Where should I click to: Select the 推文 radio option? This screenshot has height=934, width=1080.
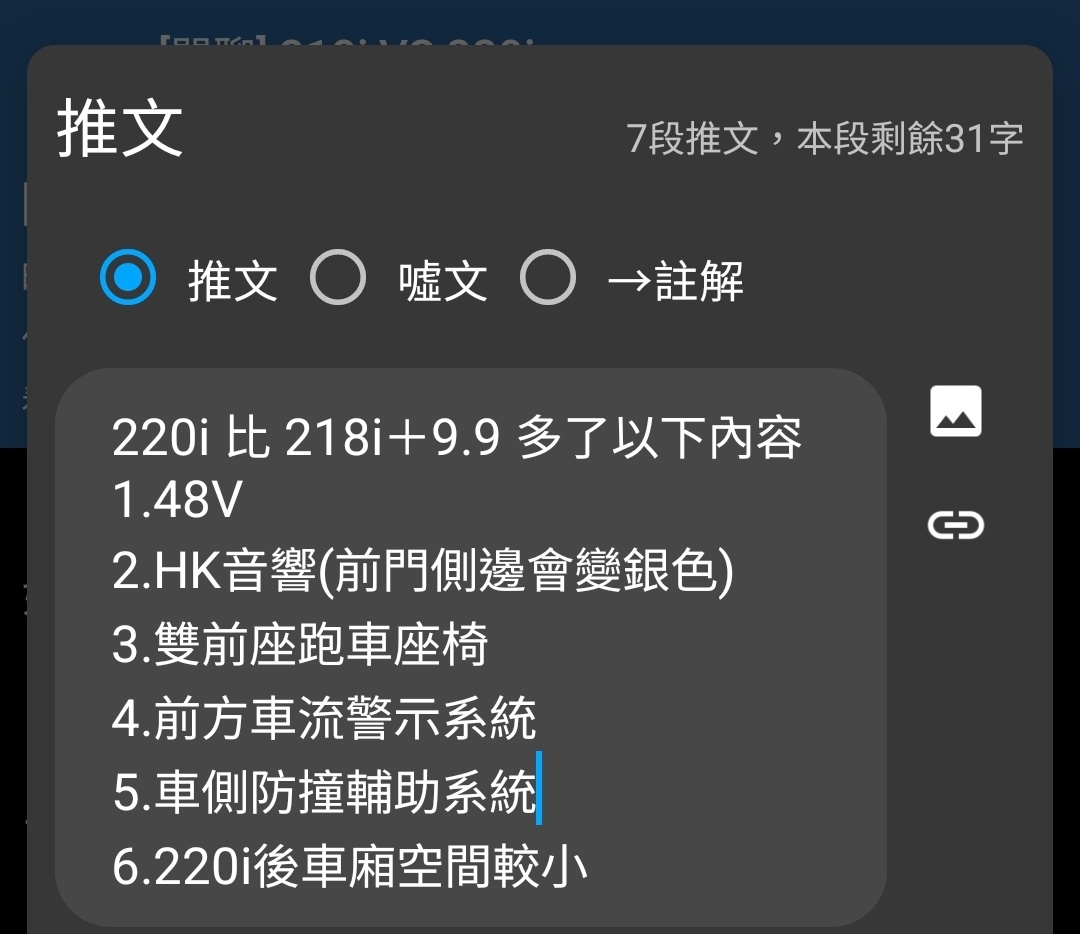[x=129, y=277]
